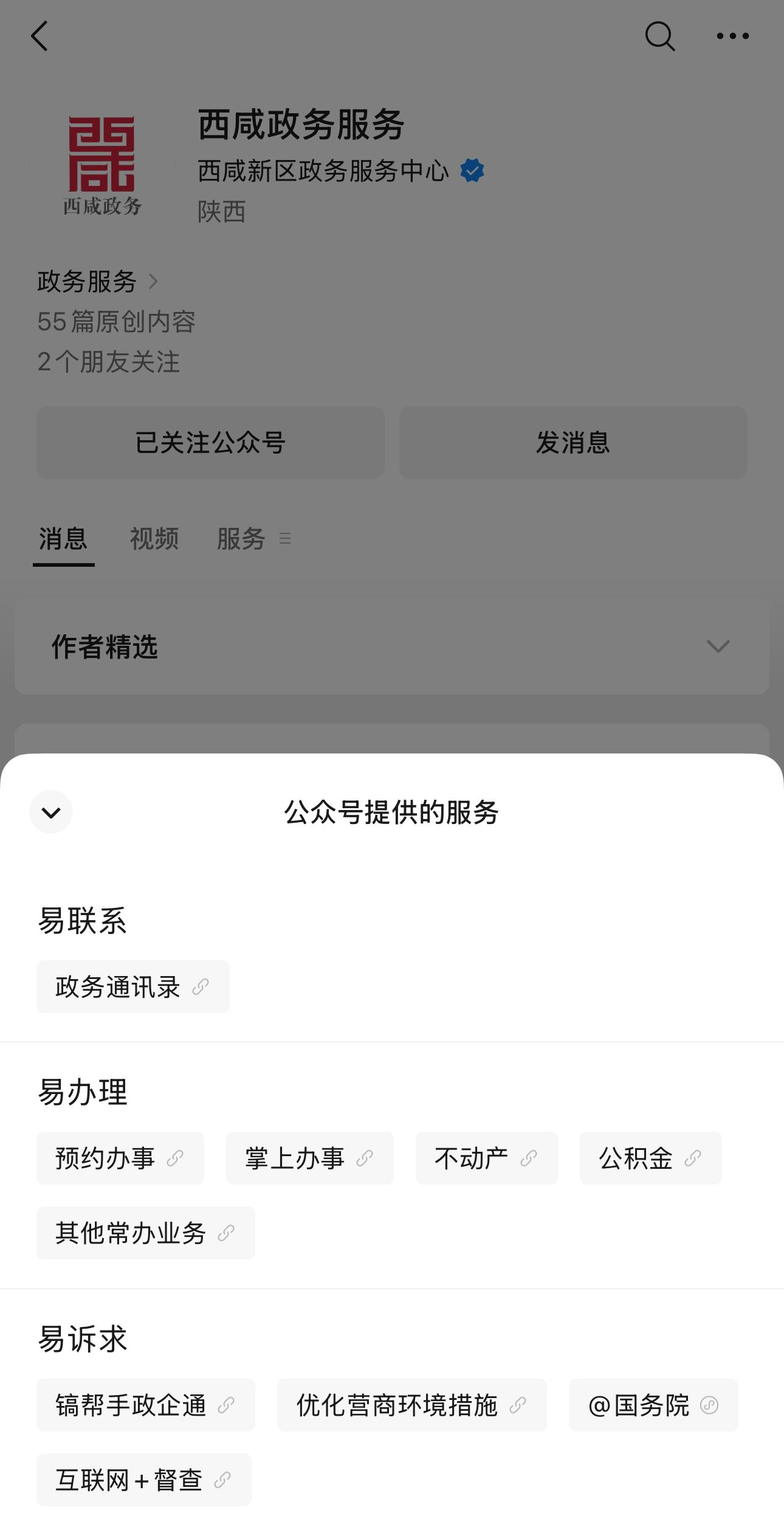Screen dimensions: 784x1527
Task: Tap the 公积金 chip
Action: point(650,1158)
